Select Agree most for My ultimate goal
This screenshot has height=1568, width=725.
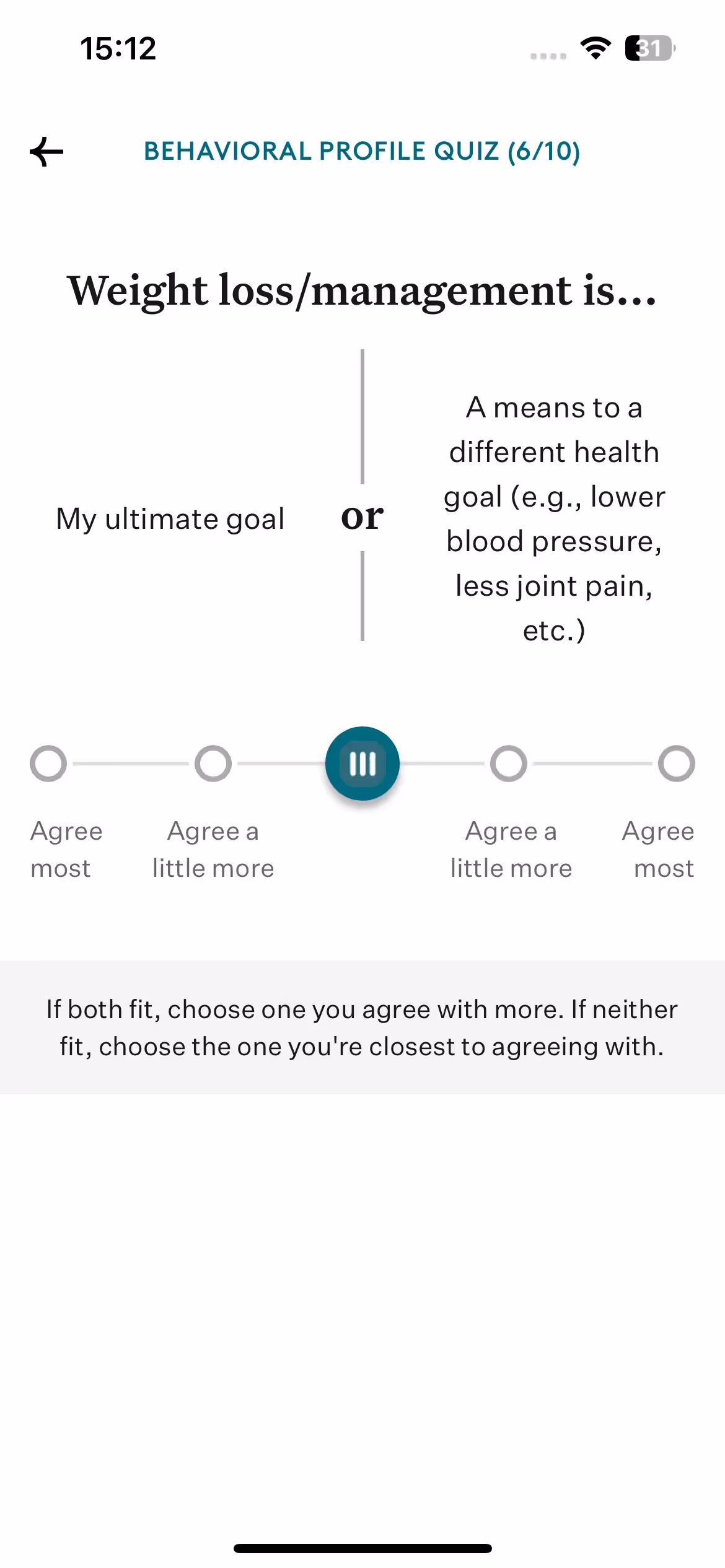click(x=48, y=764)
